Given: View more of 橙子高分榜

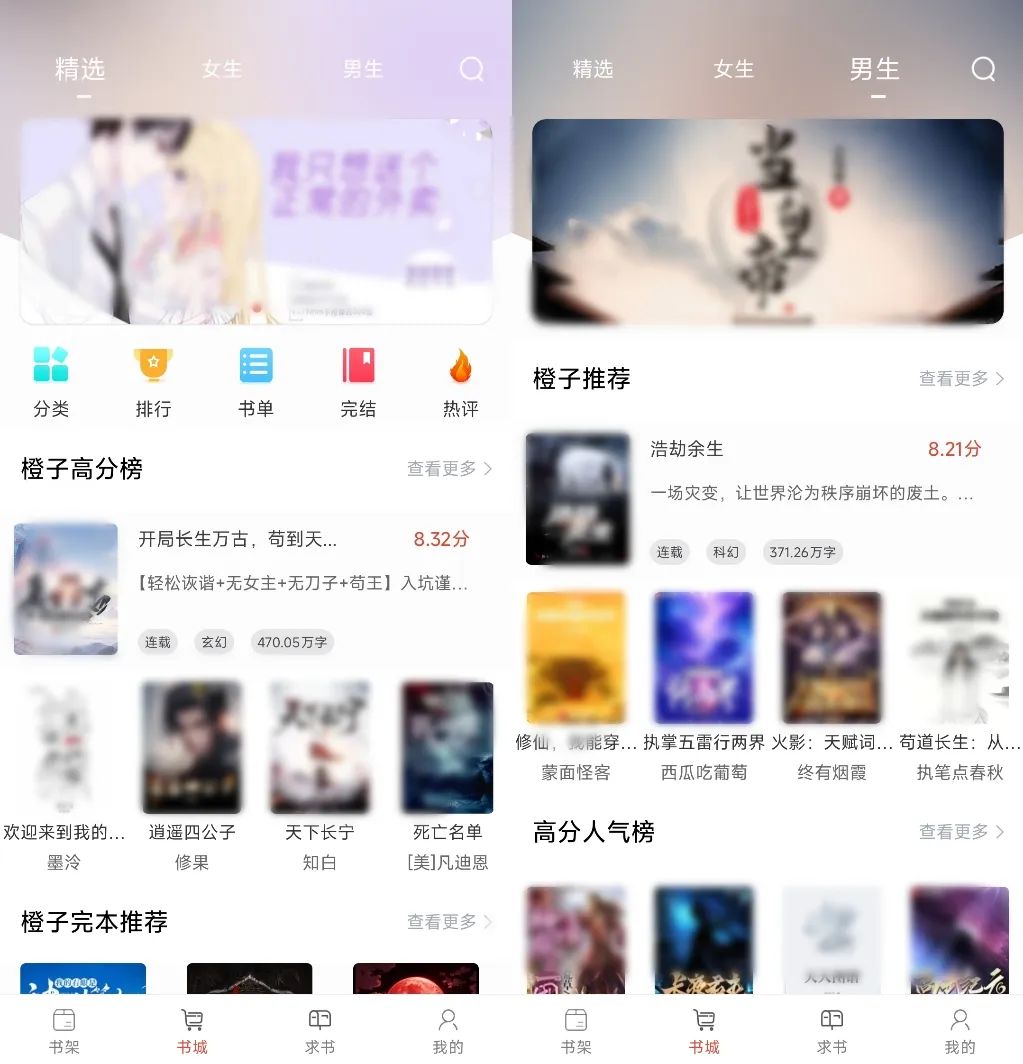Looking at the screenshot, I should pos(449,469).
